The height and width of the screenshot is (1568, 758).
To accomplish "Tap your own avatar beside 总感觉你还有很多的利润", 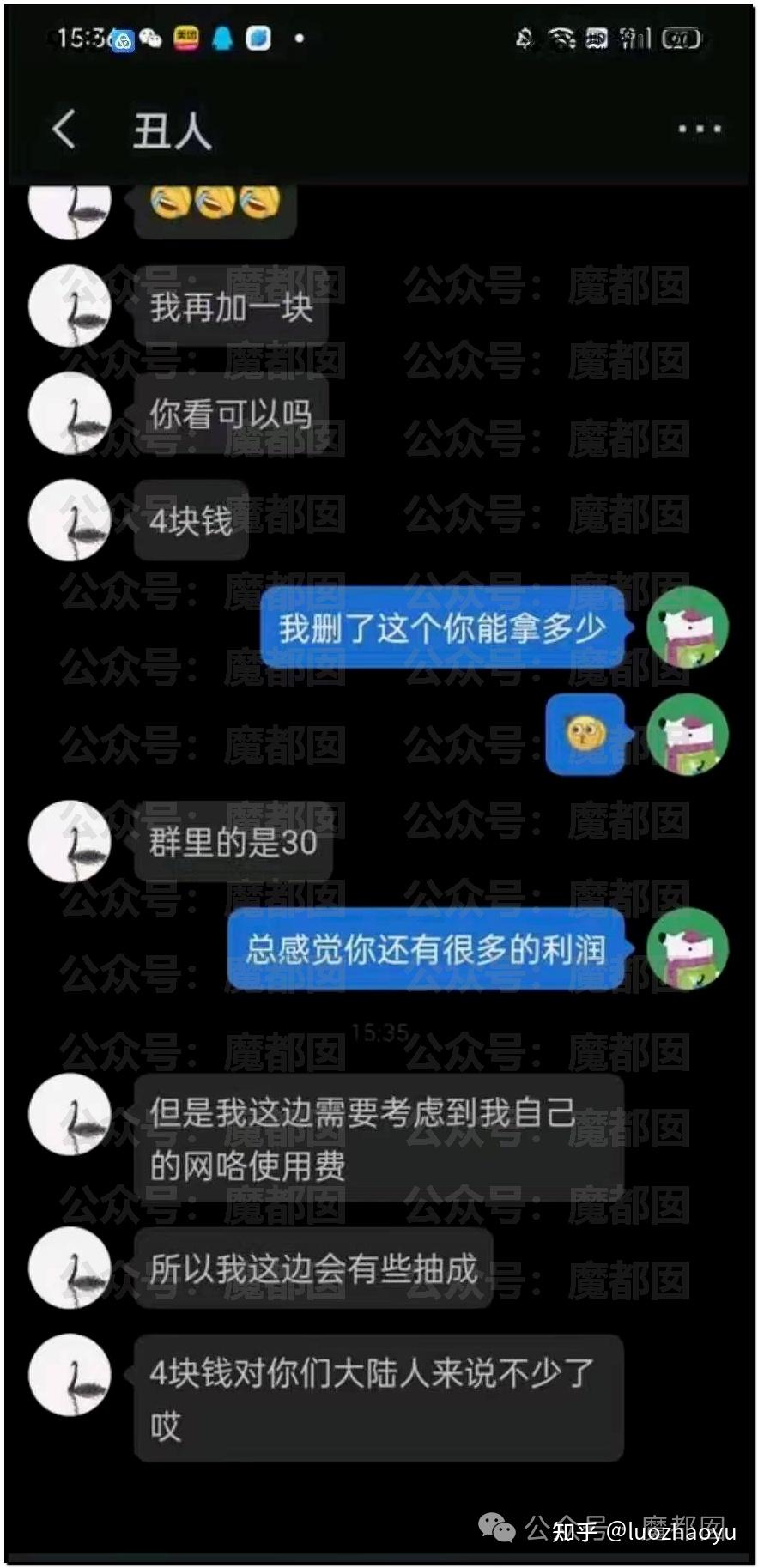I will pos(687,948).
